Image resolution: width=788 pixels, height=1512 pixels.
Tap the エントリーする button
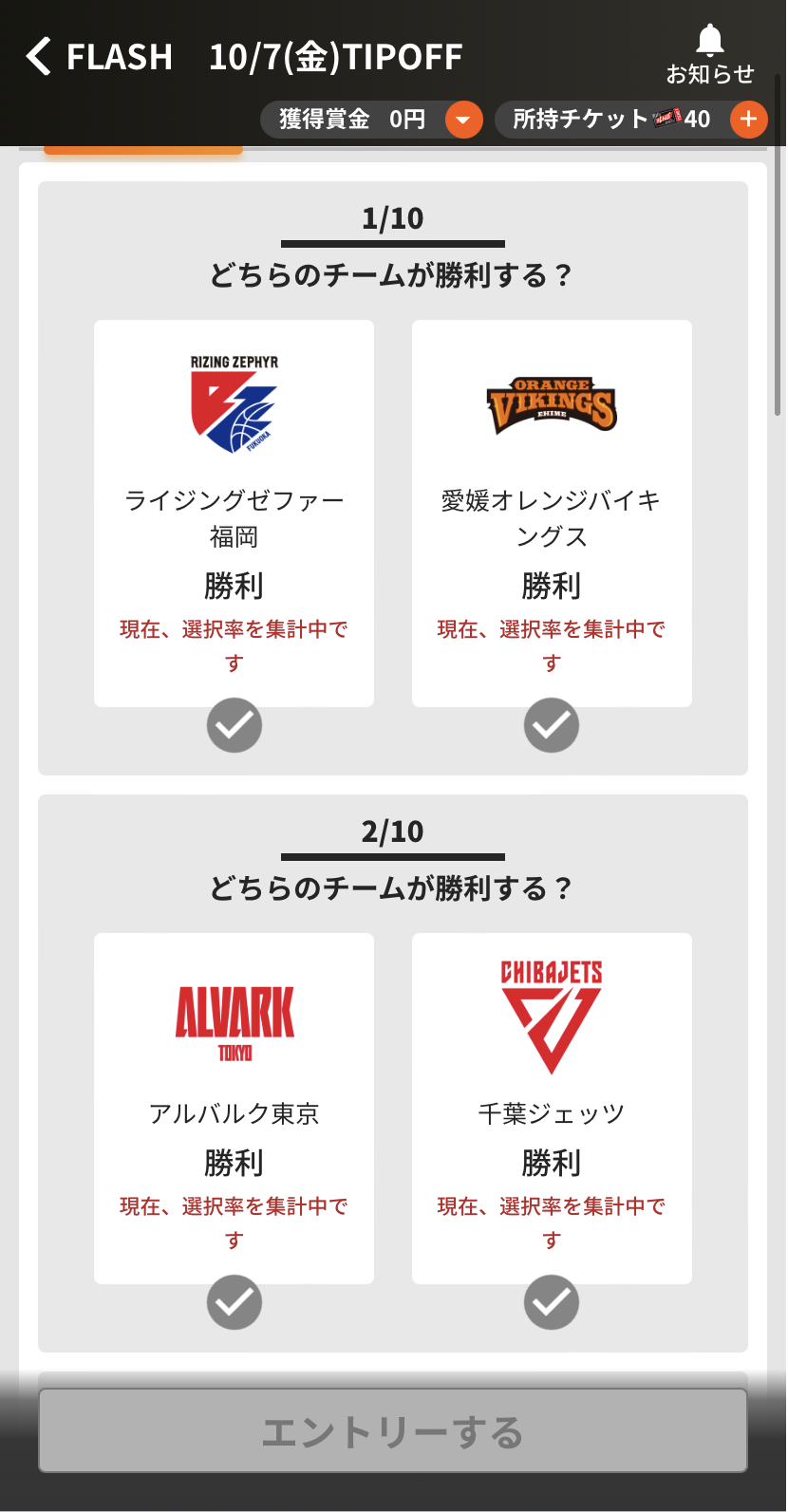click(393, 1431)
